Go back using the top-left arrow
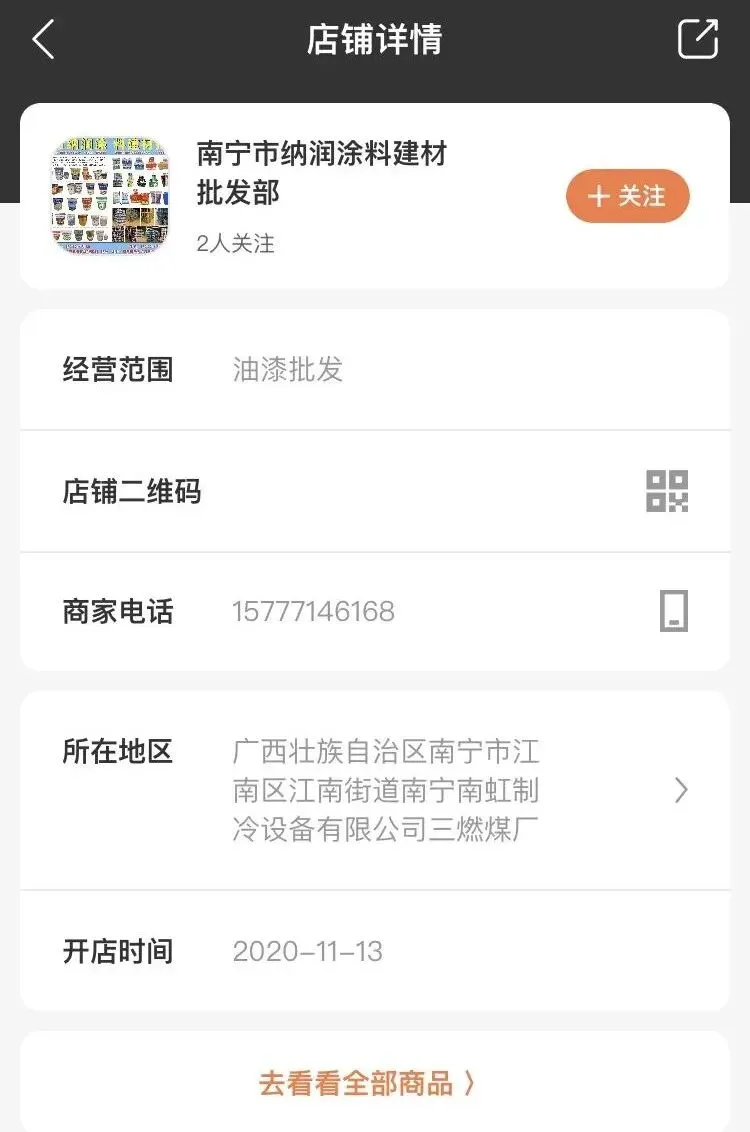 pos(44,39)
